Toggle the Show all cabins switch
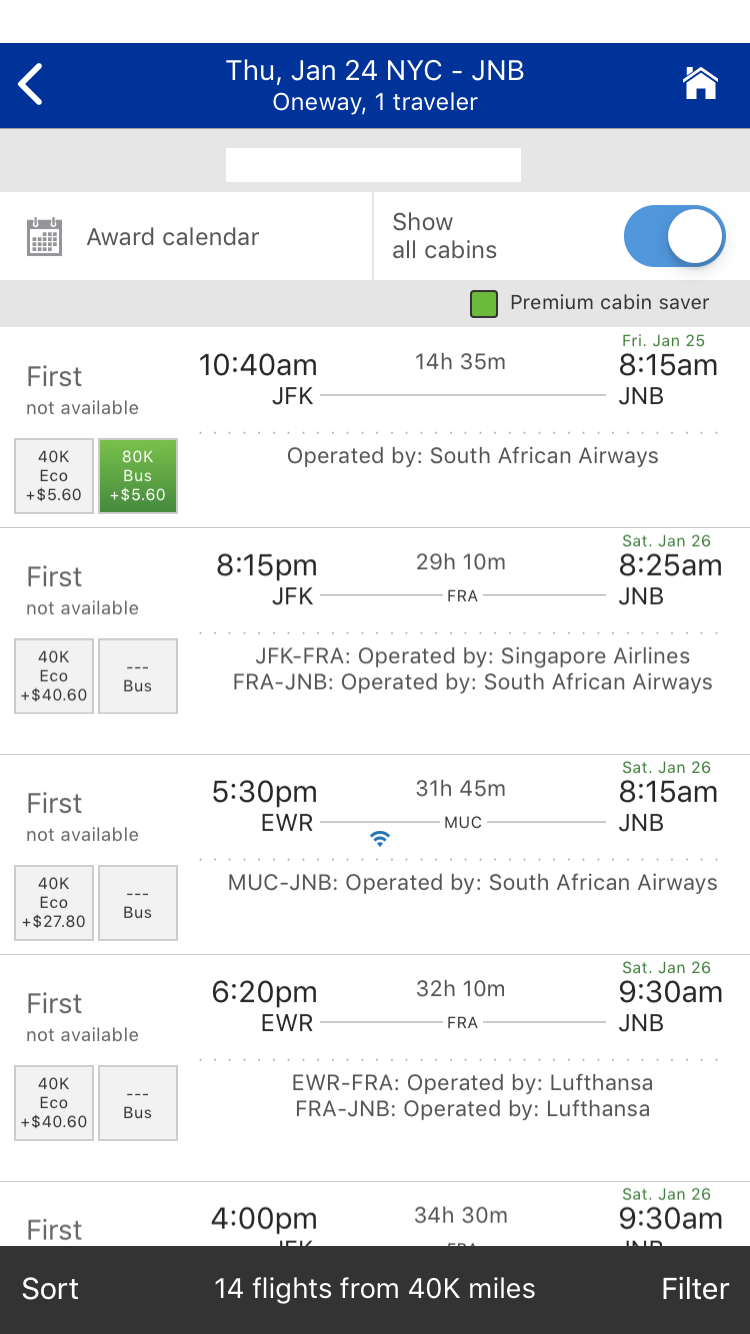Viewport: 750px width, 1334px height. (674, 237)
